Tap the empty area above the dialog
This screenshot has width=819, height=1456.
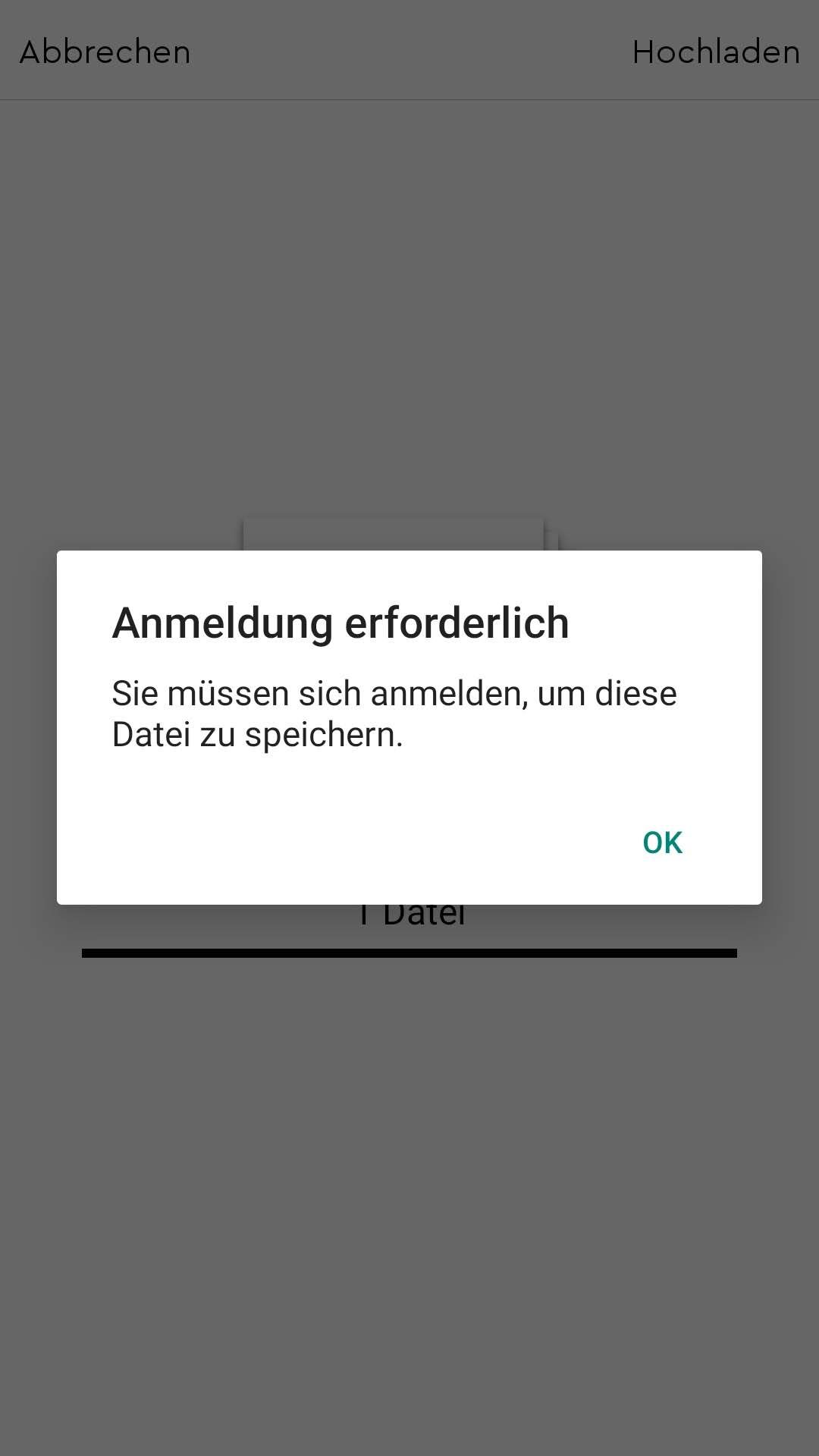409,303
